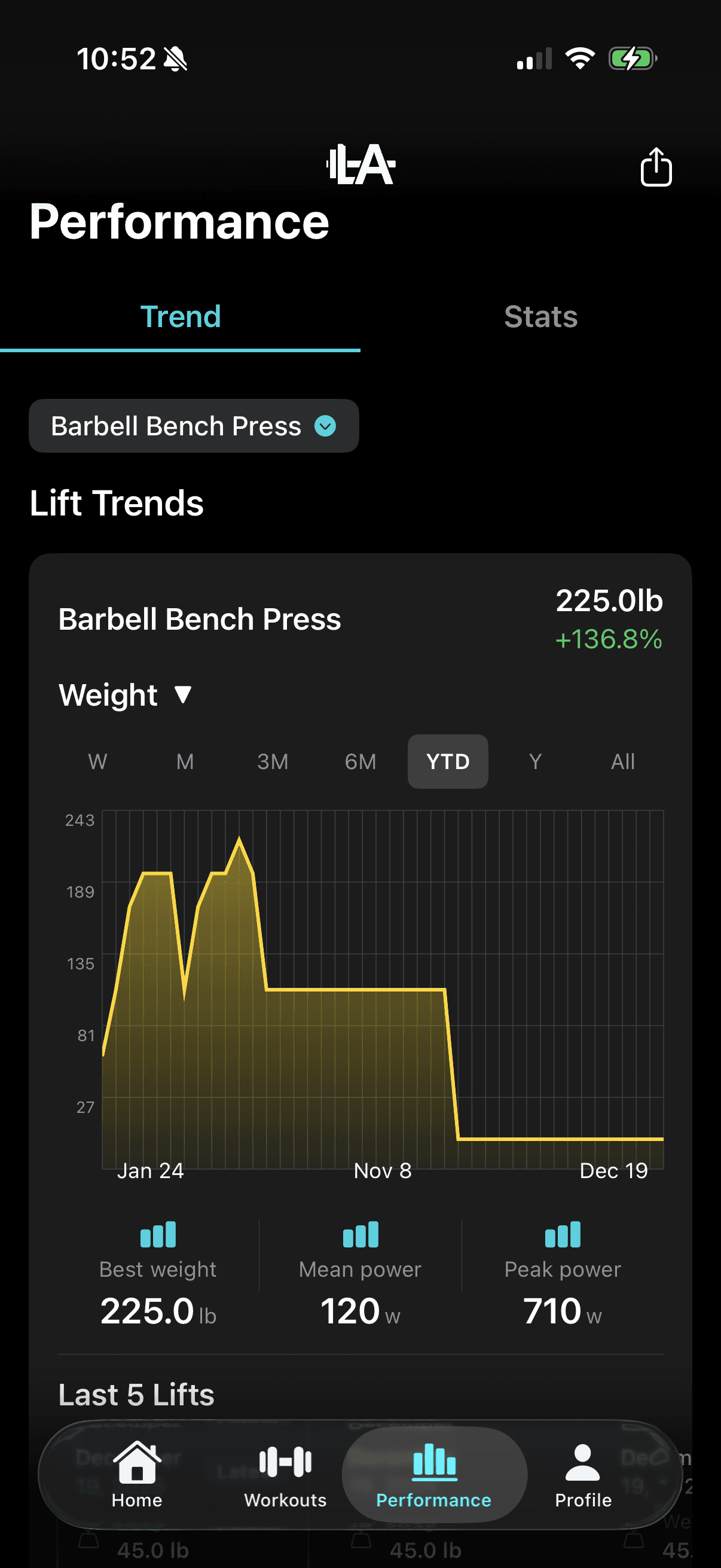Select the M month range
The width and height of the screenshot is (721, 1568).
point(185,761)
